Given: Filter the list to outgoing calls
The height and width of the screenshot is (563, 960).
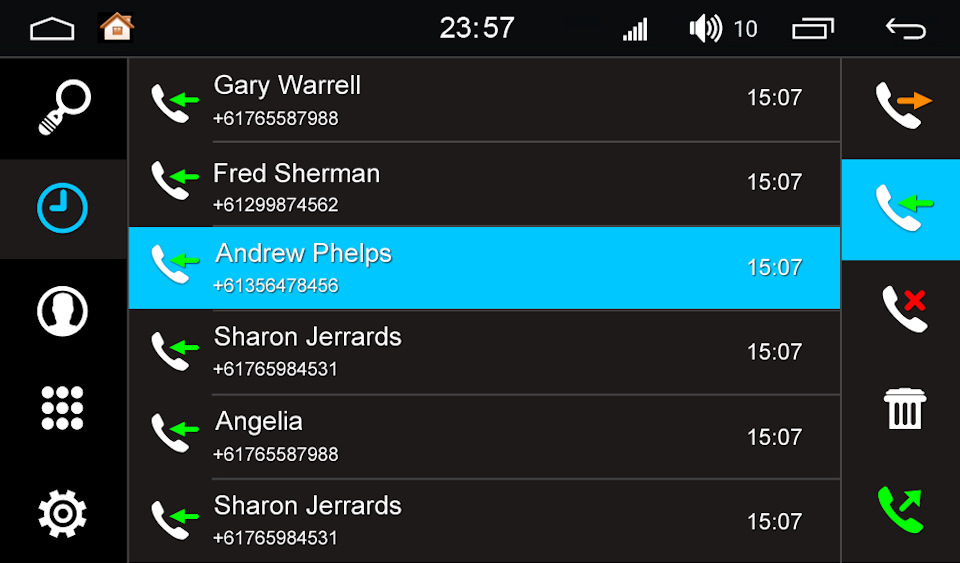Looking at the screenshot, I should tap(902, 105).
